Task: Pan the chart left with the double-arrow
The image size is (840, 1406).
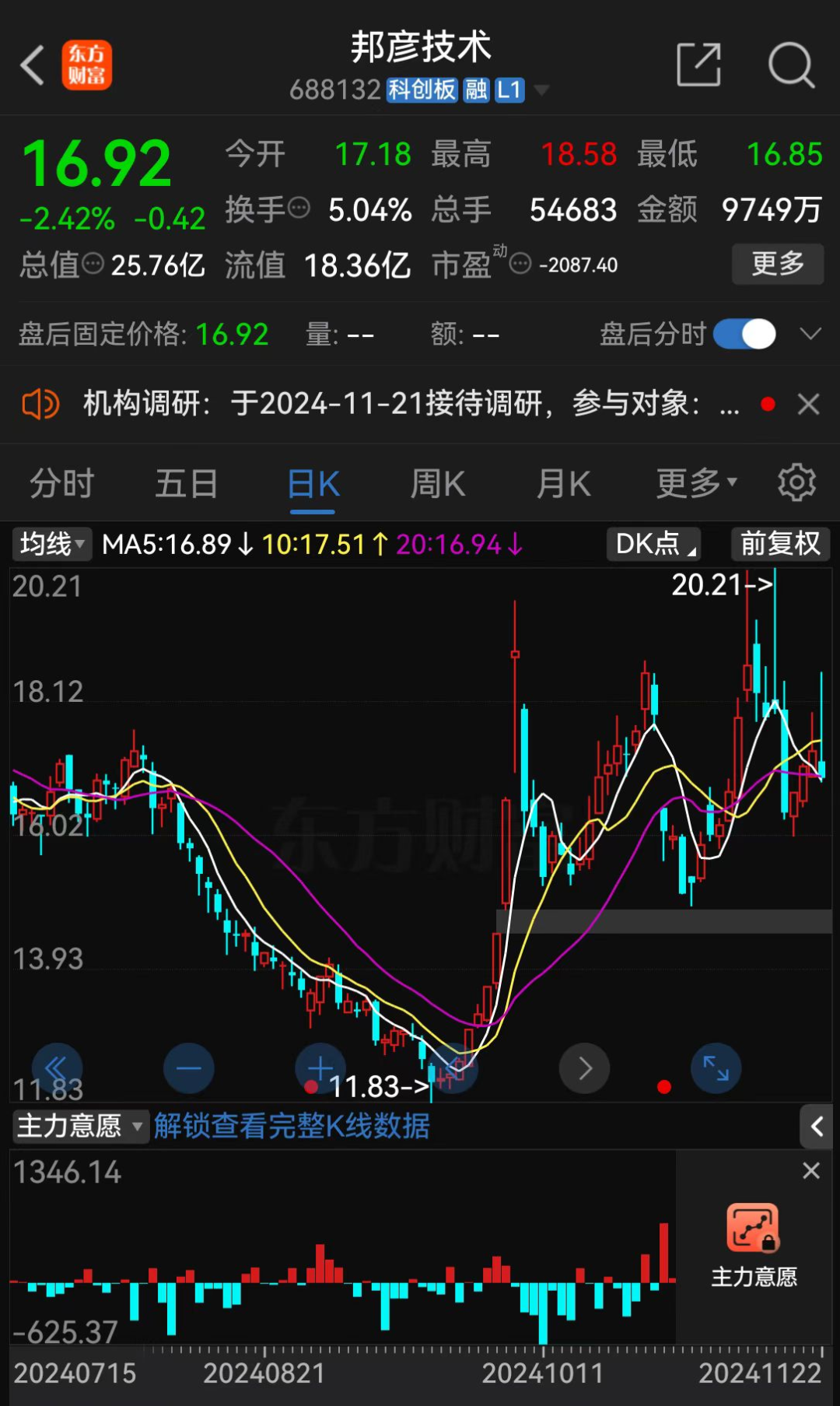Action: click(58, 1068)
